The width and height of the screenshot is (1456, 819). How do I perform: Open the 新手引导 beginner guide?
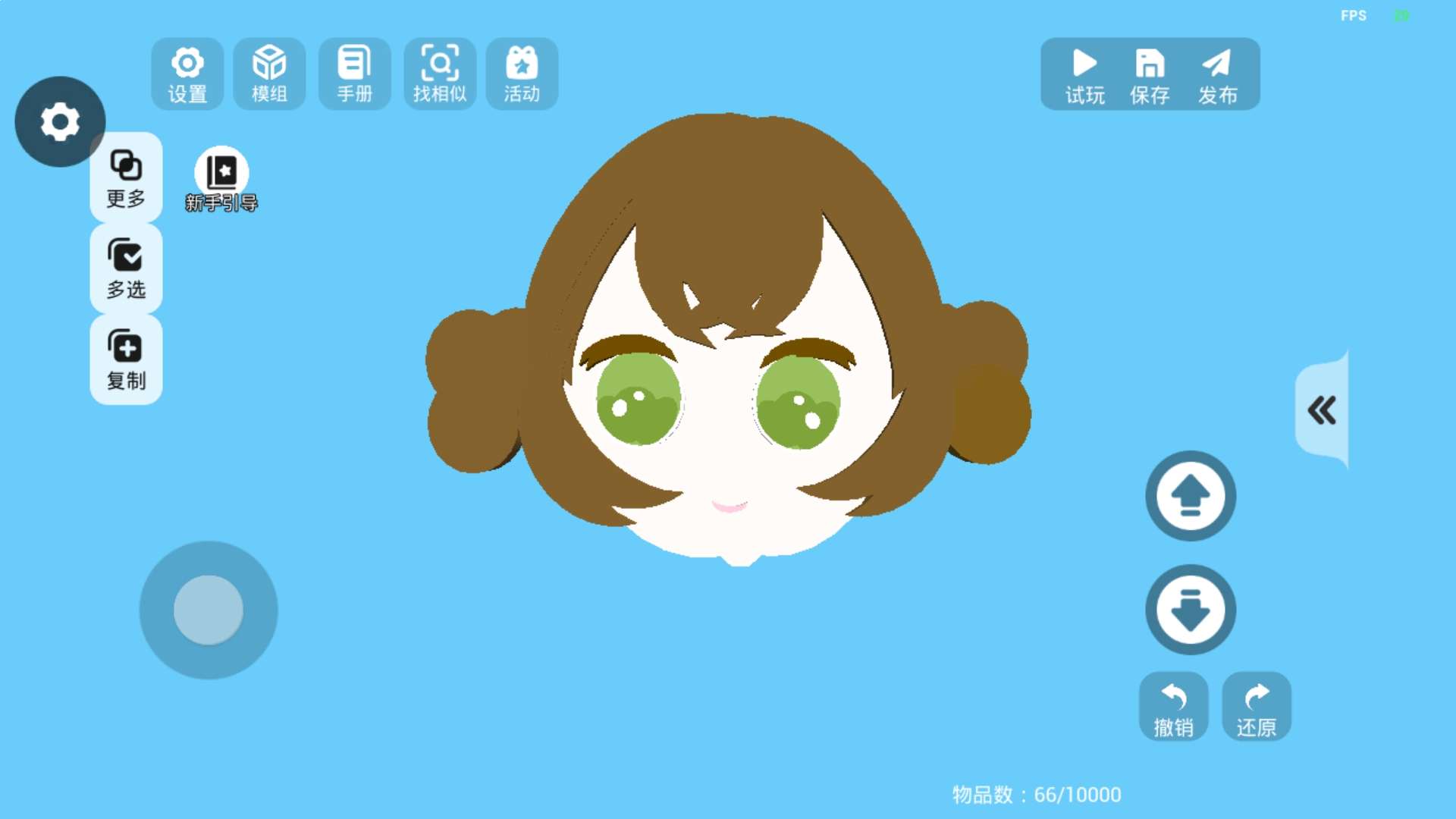pyautogui.click(x=221, y=180)
